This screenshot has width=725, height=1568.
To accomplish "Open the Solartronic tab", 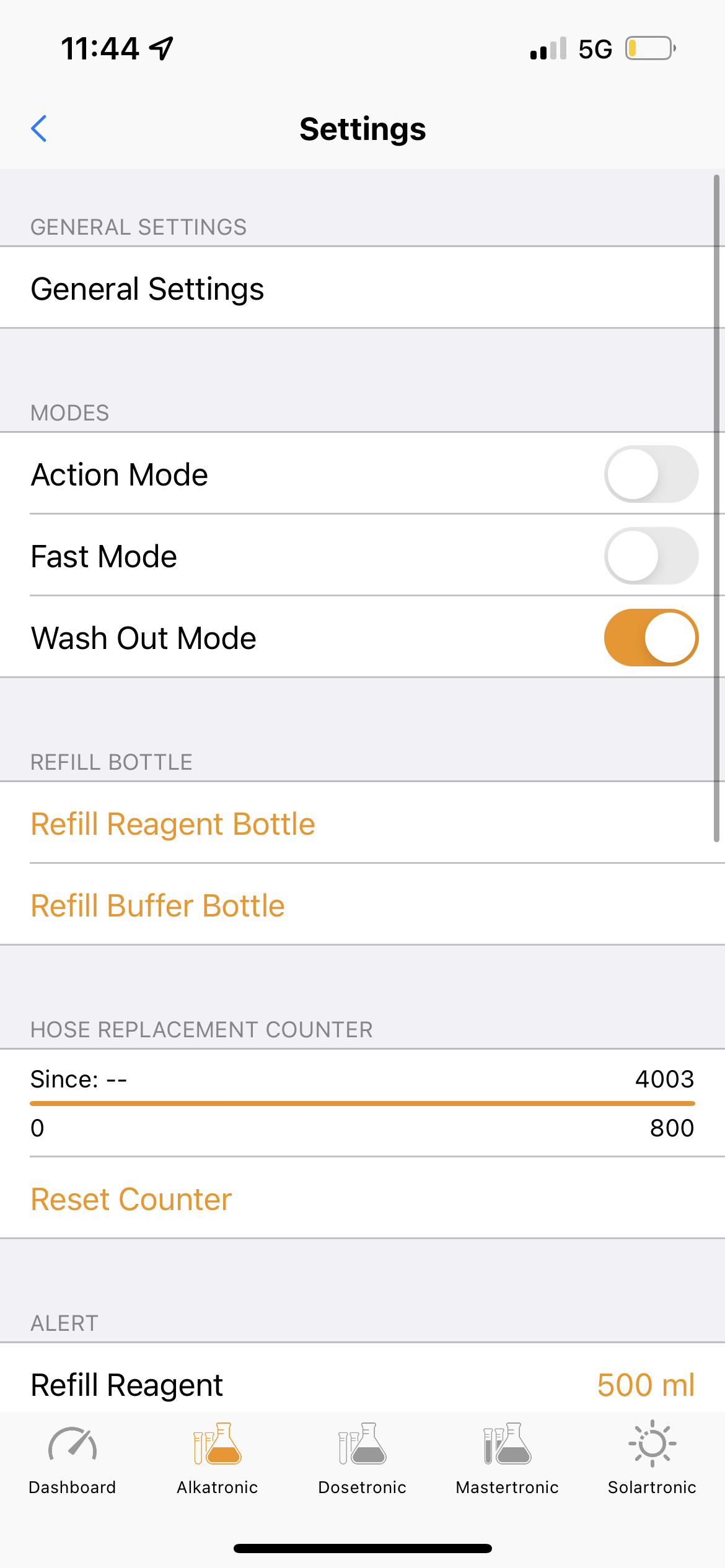I will [652, 1459].
